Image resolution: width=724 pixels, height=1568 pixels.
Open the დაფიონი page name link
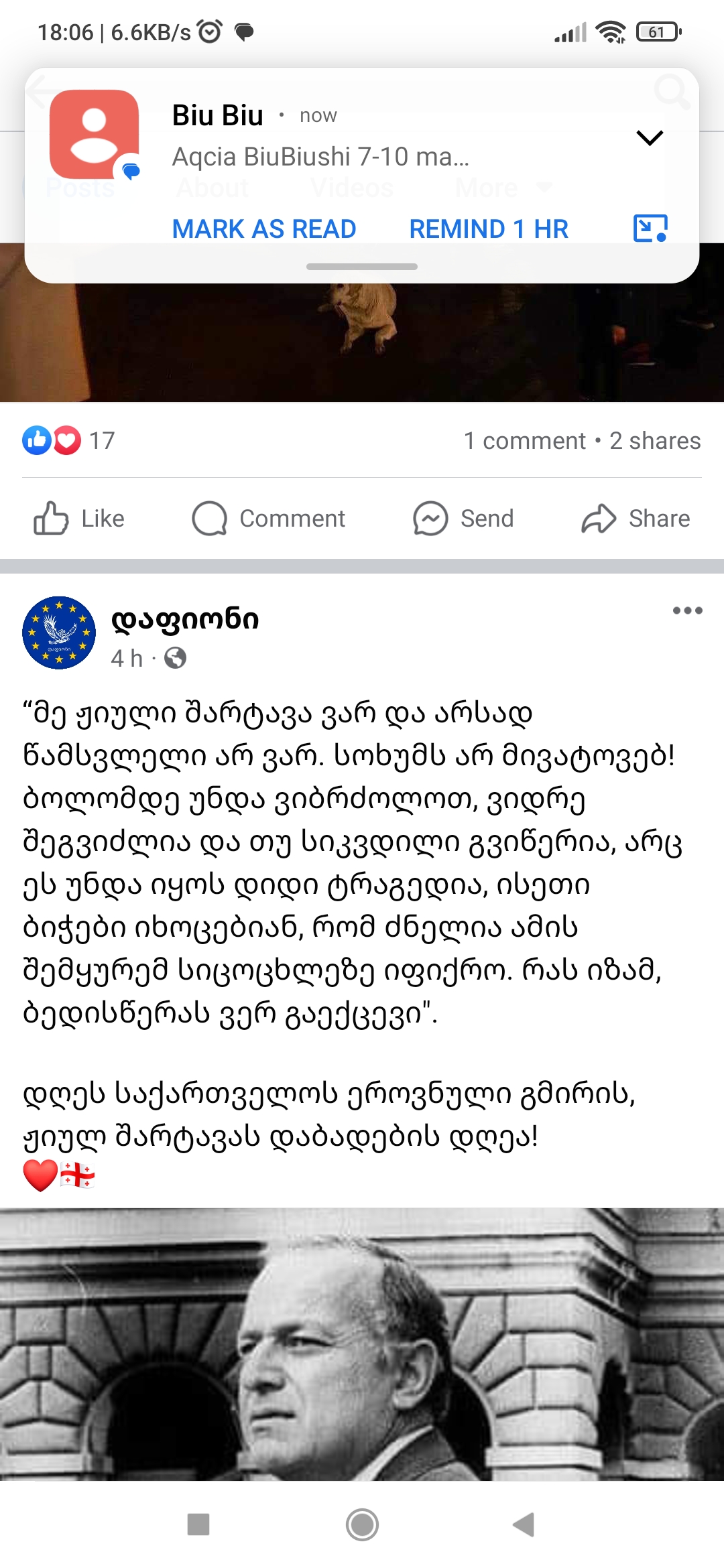(x=185, y=619)
